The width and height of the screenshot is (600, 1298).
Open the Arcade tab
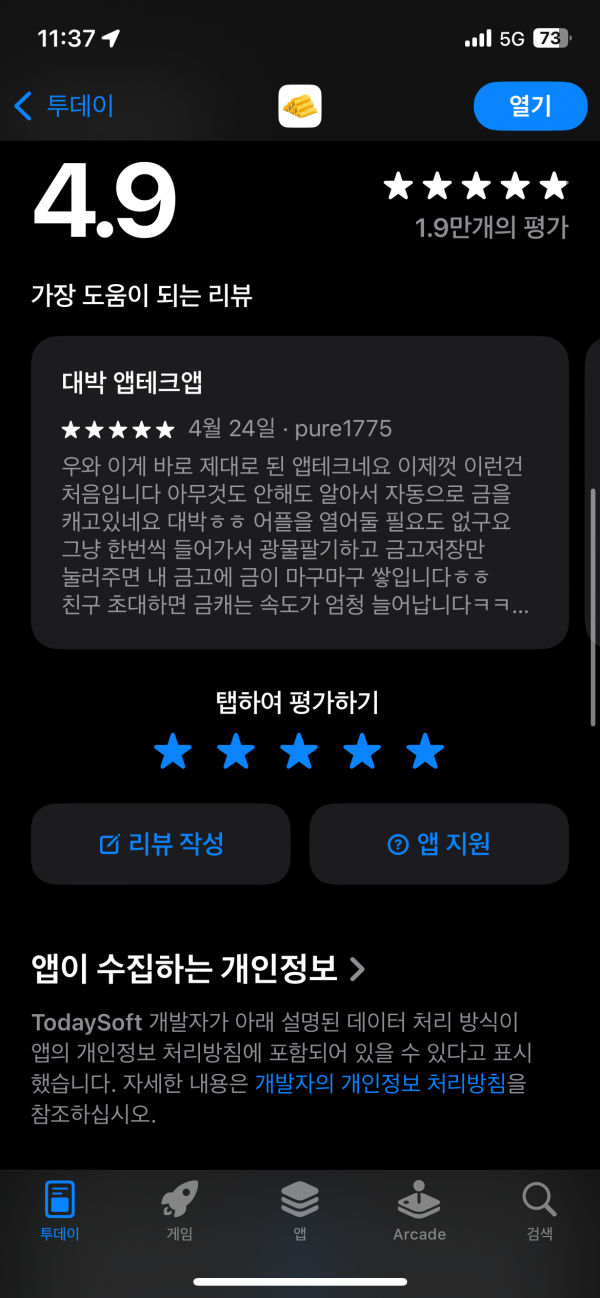coord(419,1210)
